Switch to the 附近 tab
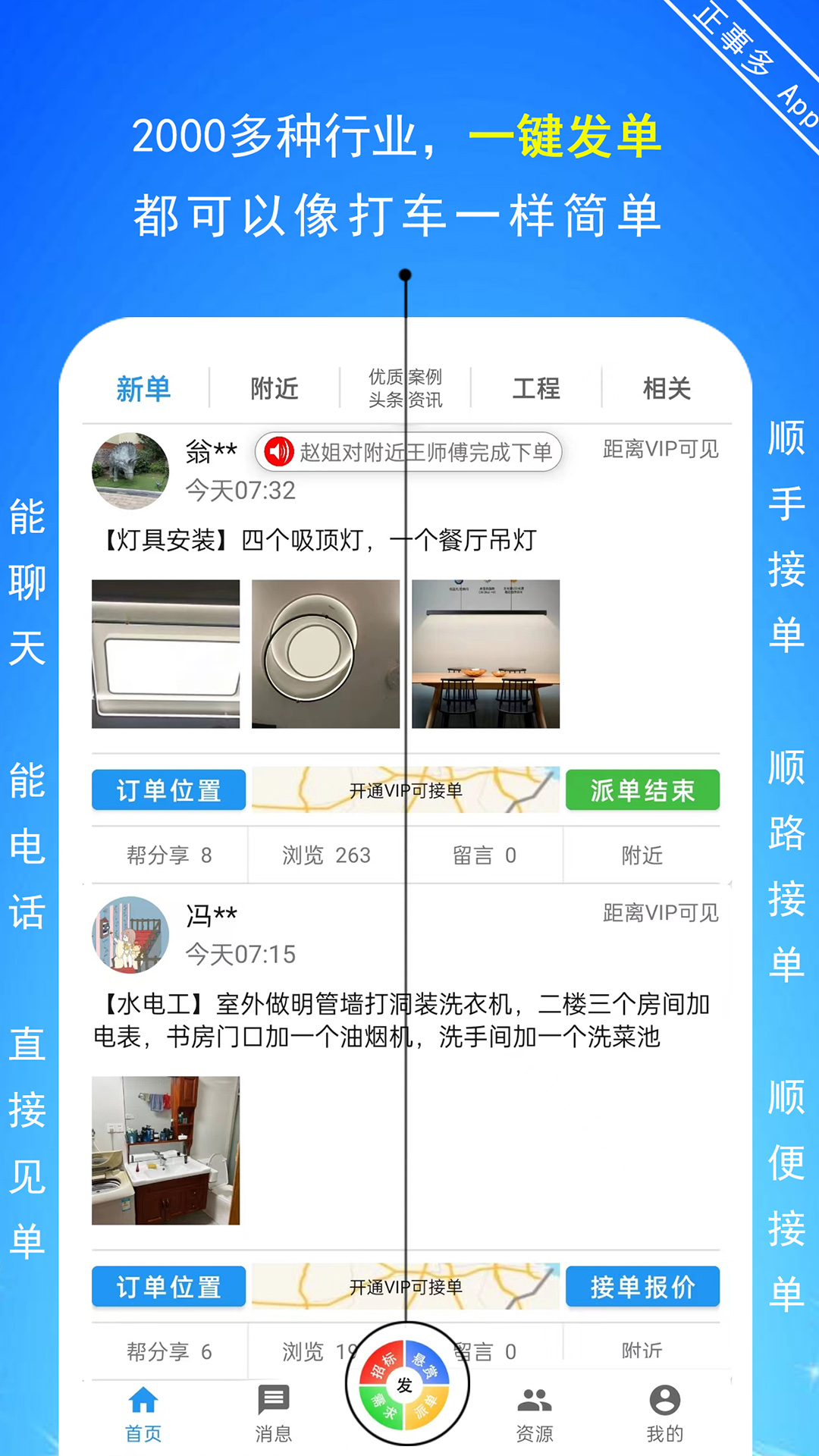 tap(273, 389)
